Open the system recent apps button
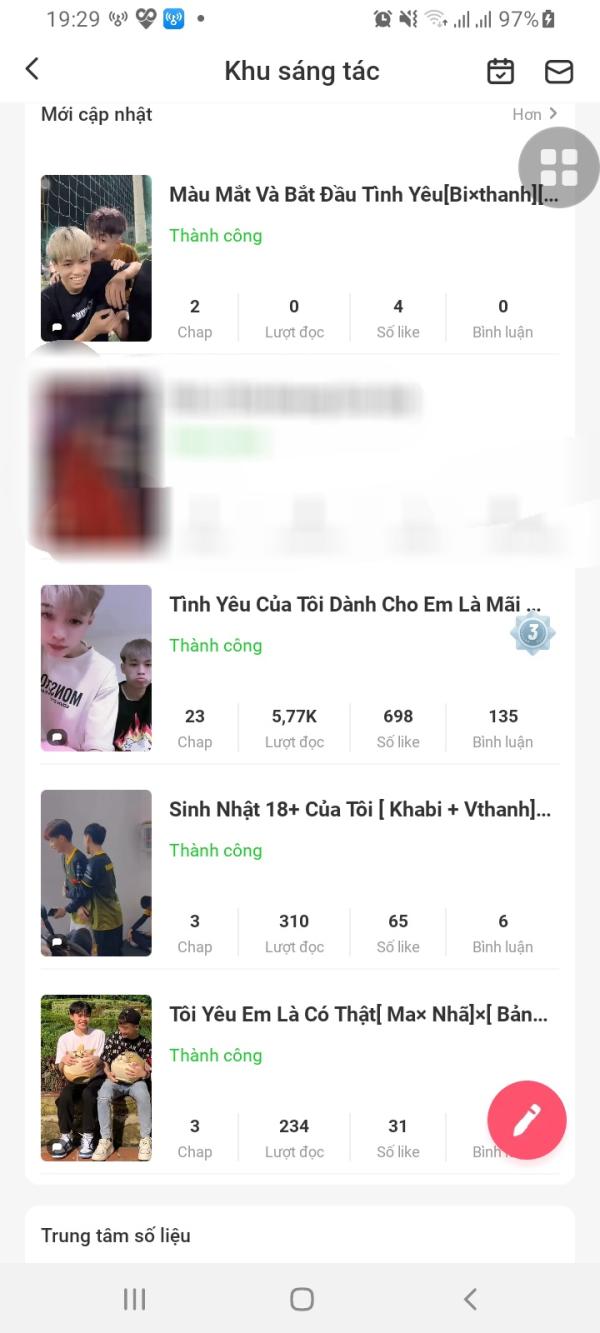 (134, 1298)
